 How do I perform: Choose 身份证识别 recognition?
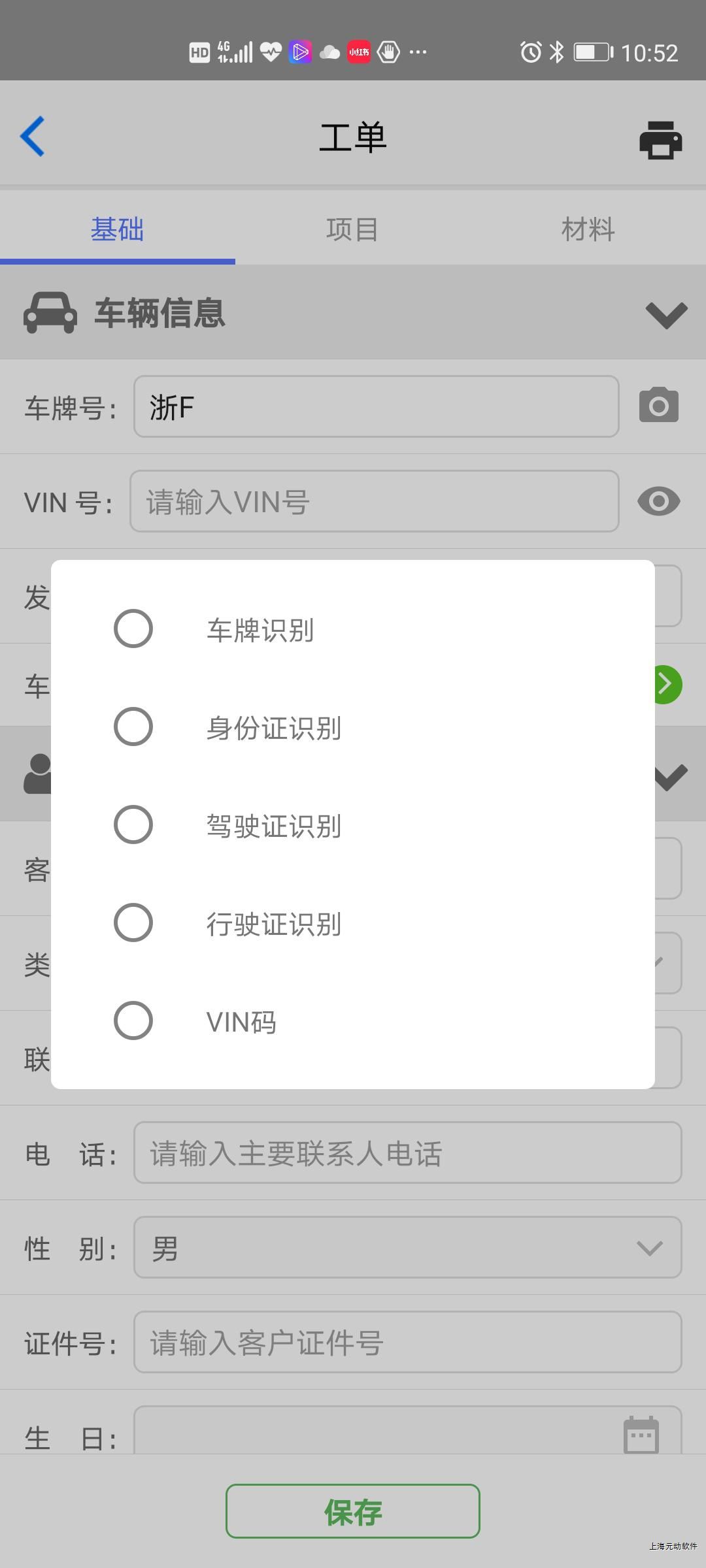click(133, 727)
